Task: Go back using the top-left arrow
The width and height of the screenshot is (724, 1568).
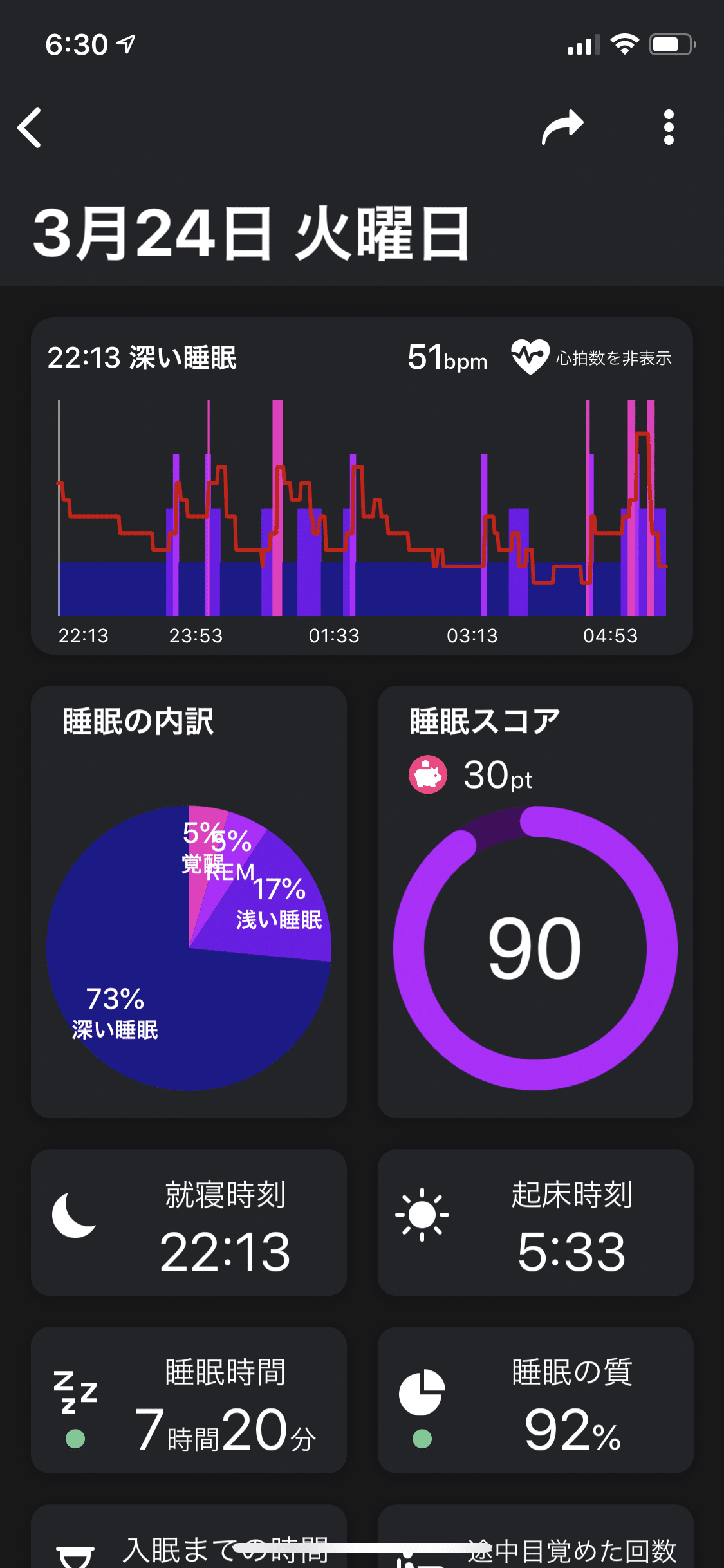Action: (30, 127)
